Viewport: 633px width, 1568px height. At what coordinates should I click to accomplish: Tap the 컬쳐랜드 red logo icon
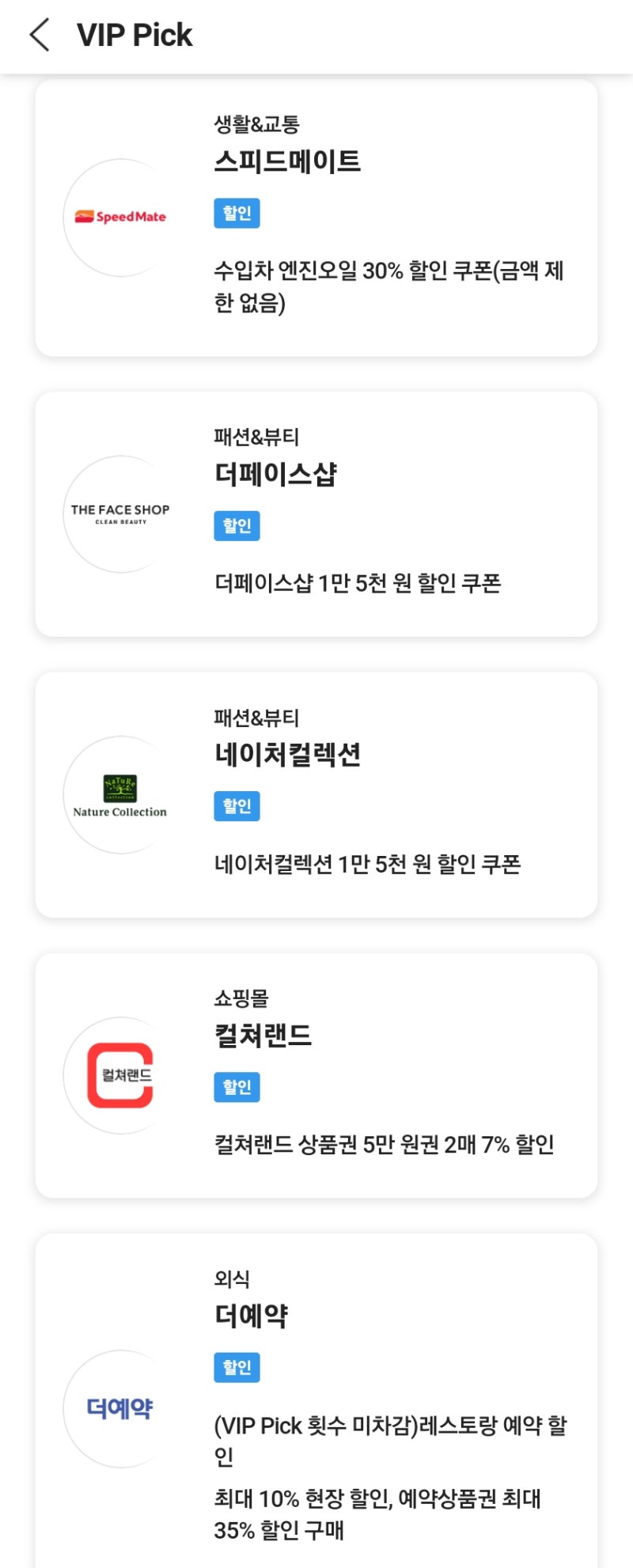(x=119, y=1074)
